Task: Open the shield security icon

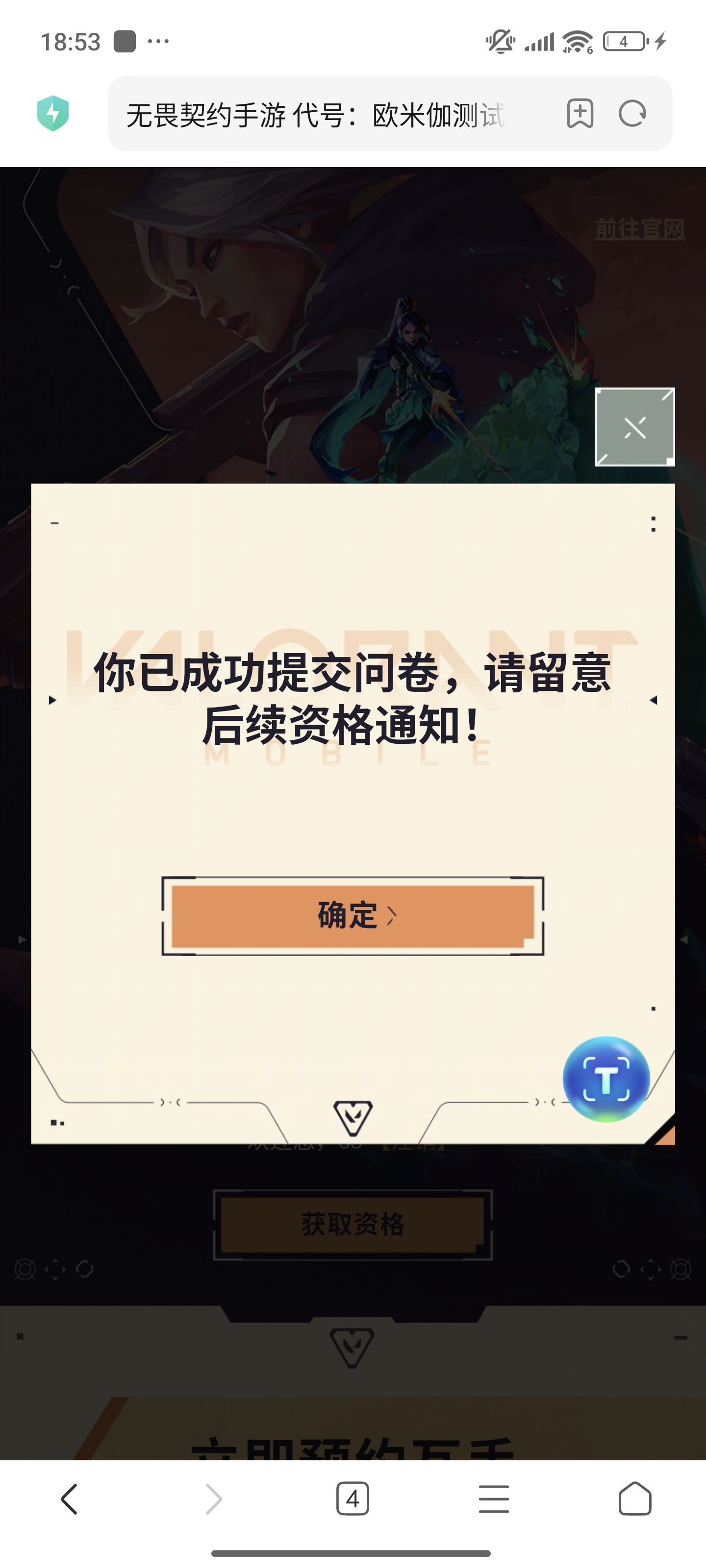Action: pos(53,113)
